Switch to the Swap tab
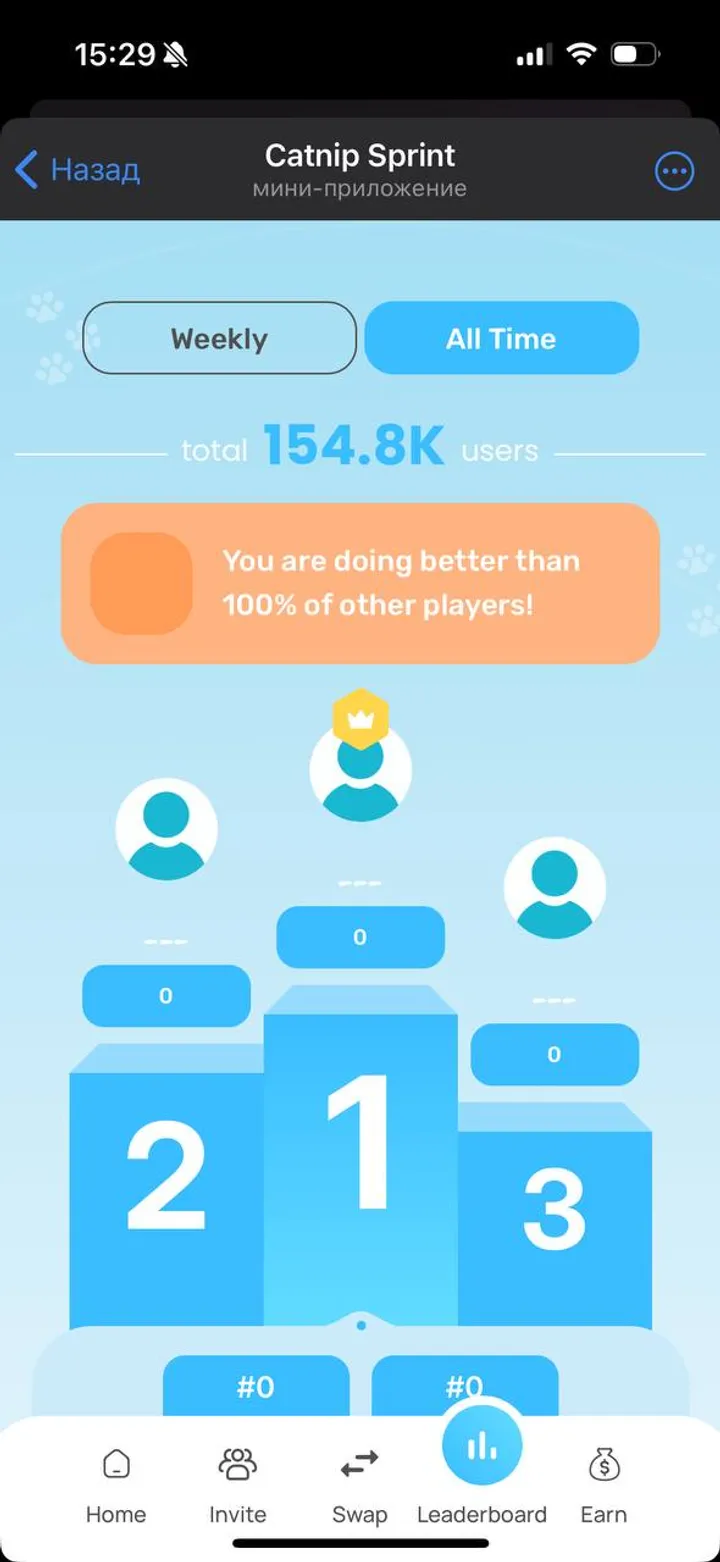The image size is (720, 1562). tap(359, 1484)
